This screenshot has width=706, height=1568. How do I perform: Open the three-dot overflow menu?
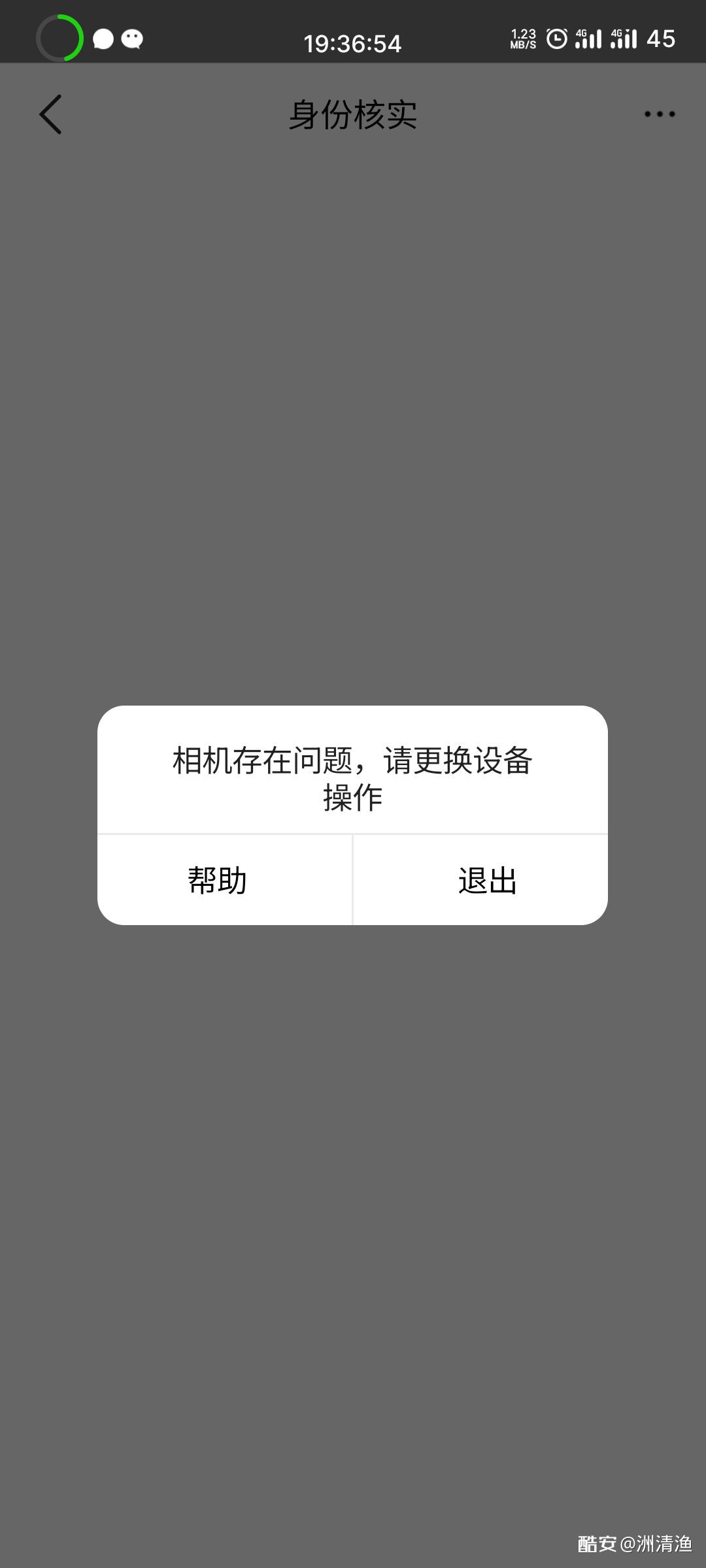[659, 114]
